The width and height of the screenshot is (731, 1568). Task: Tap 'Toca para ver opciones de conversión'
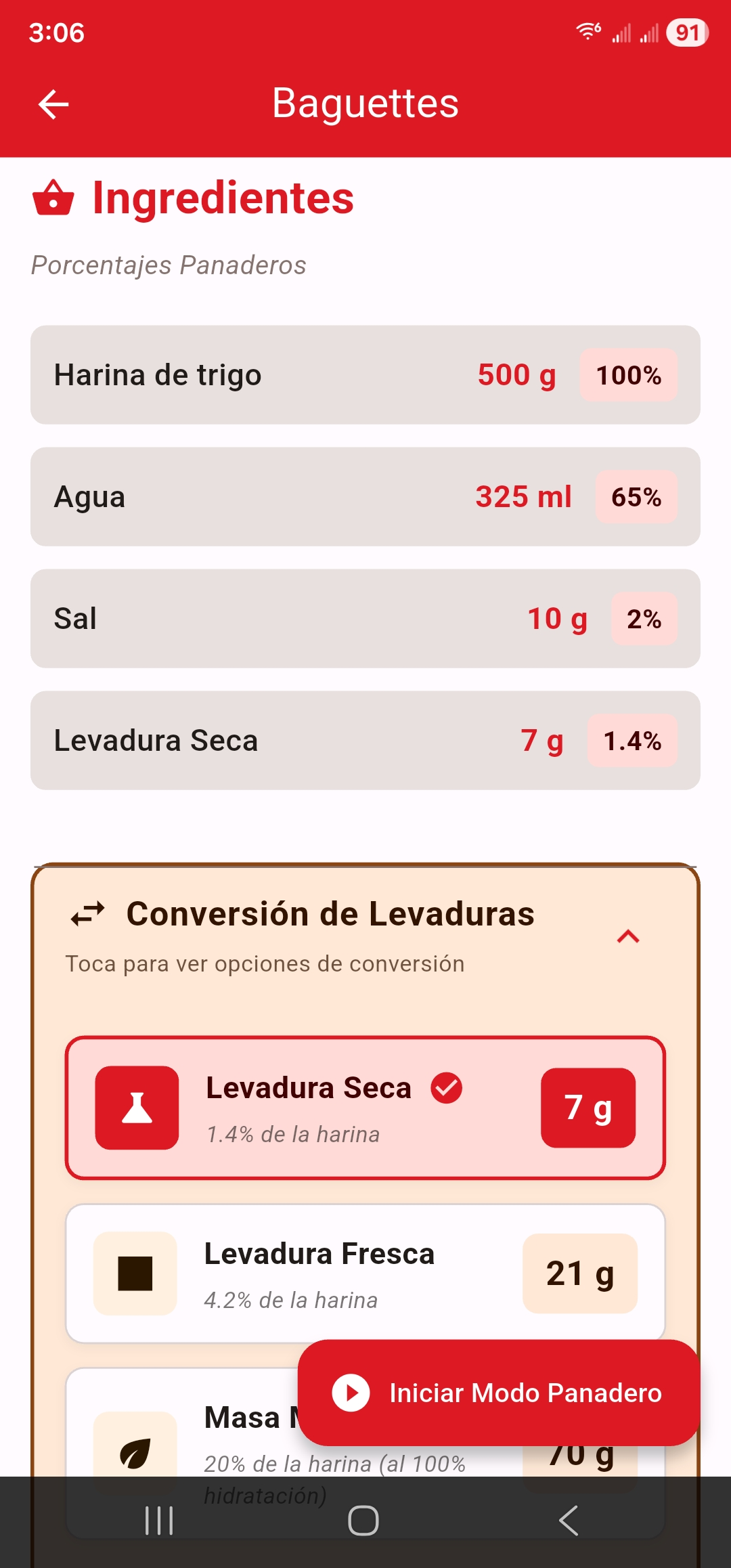point(265,964)
